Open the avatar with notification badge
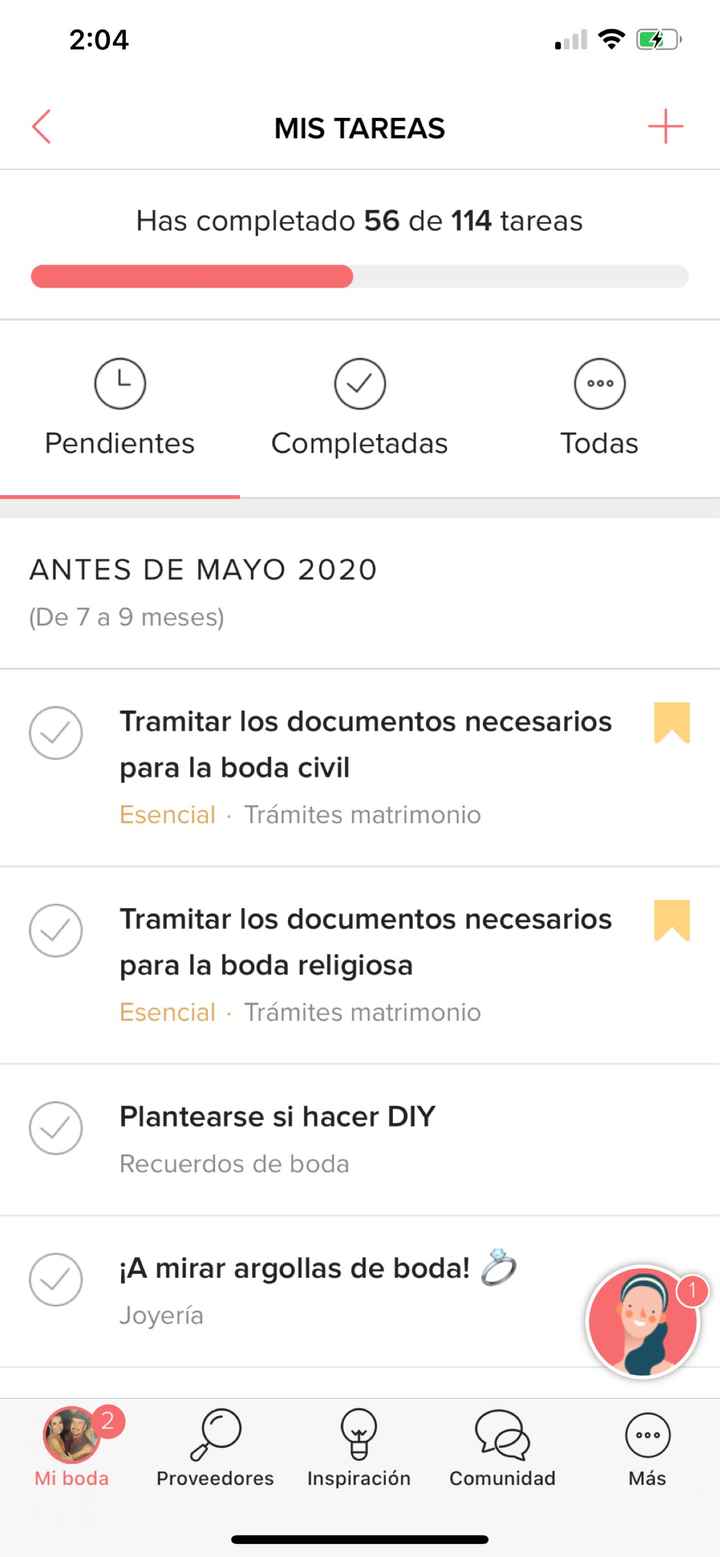This screenshot has width=720, height=1557. 643,1320
